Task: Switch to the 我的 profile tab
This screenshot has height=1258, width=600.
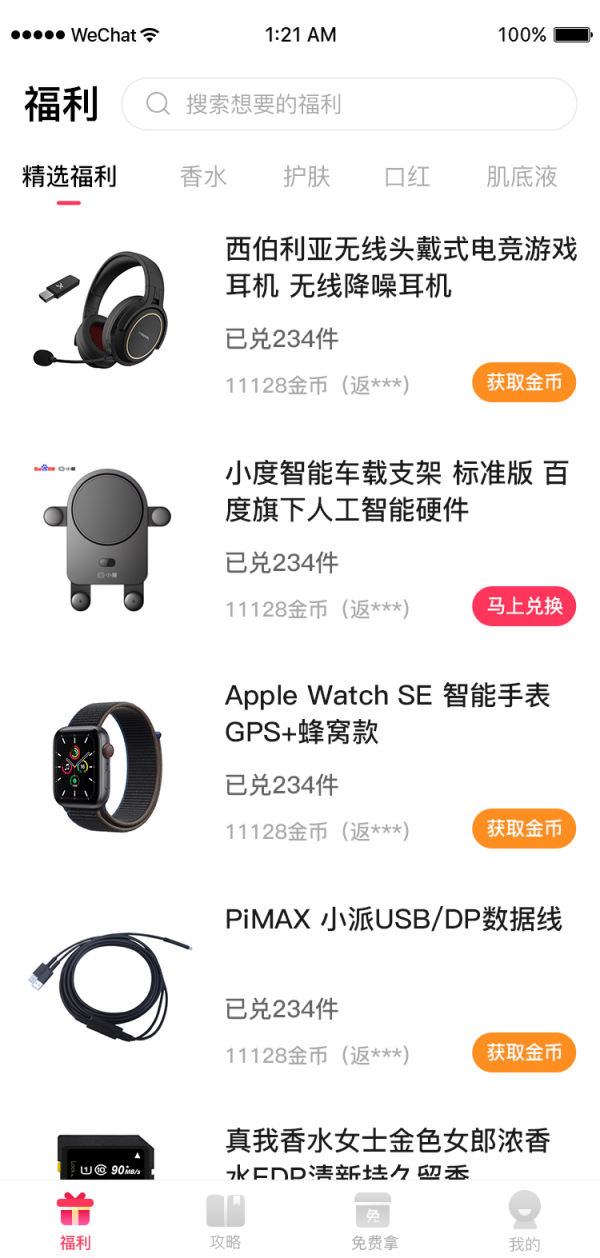Action: point(524,1221)
